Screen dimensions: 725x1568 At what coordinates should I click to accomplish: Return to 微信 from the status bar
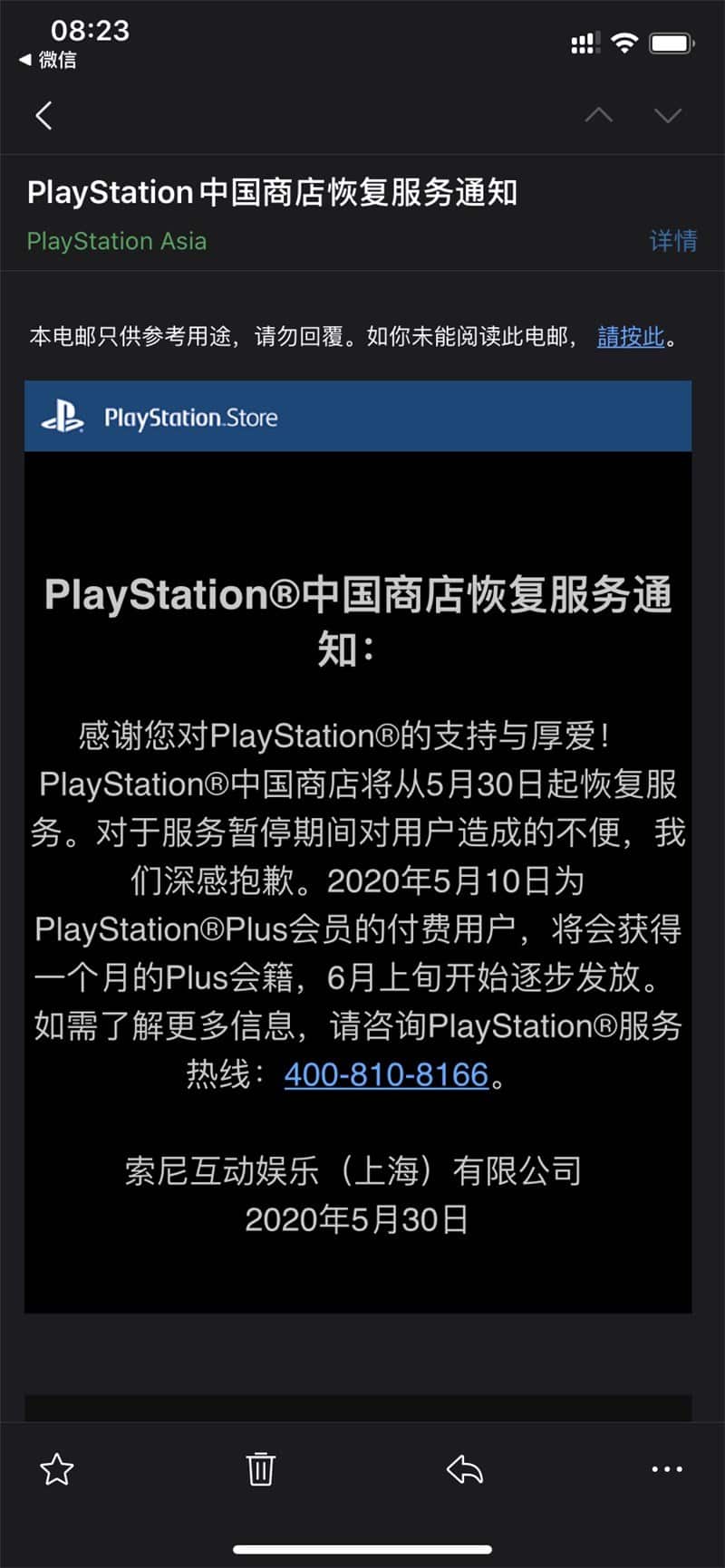click(49, 61)
